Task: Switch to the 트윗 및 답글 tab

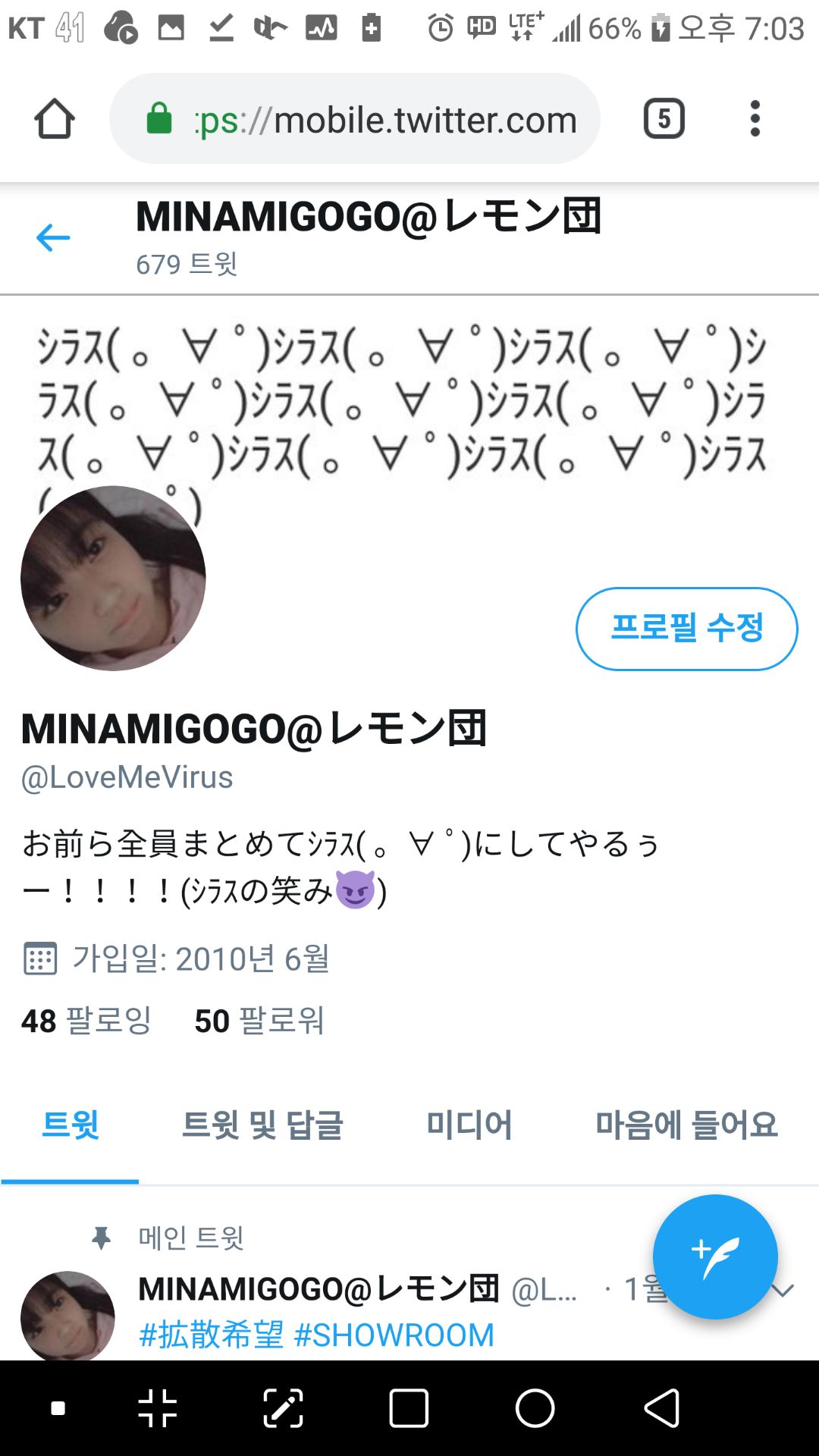Action: point(262,1125)
